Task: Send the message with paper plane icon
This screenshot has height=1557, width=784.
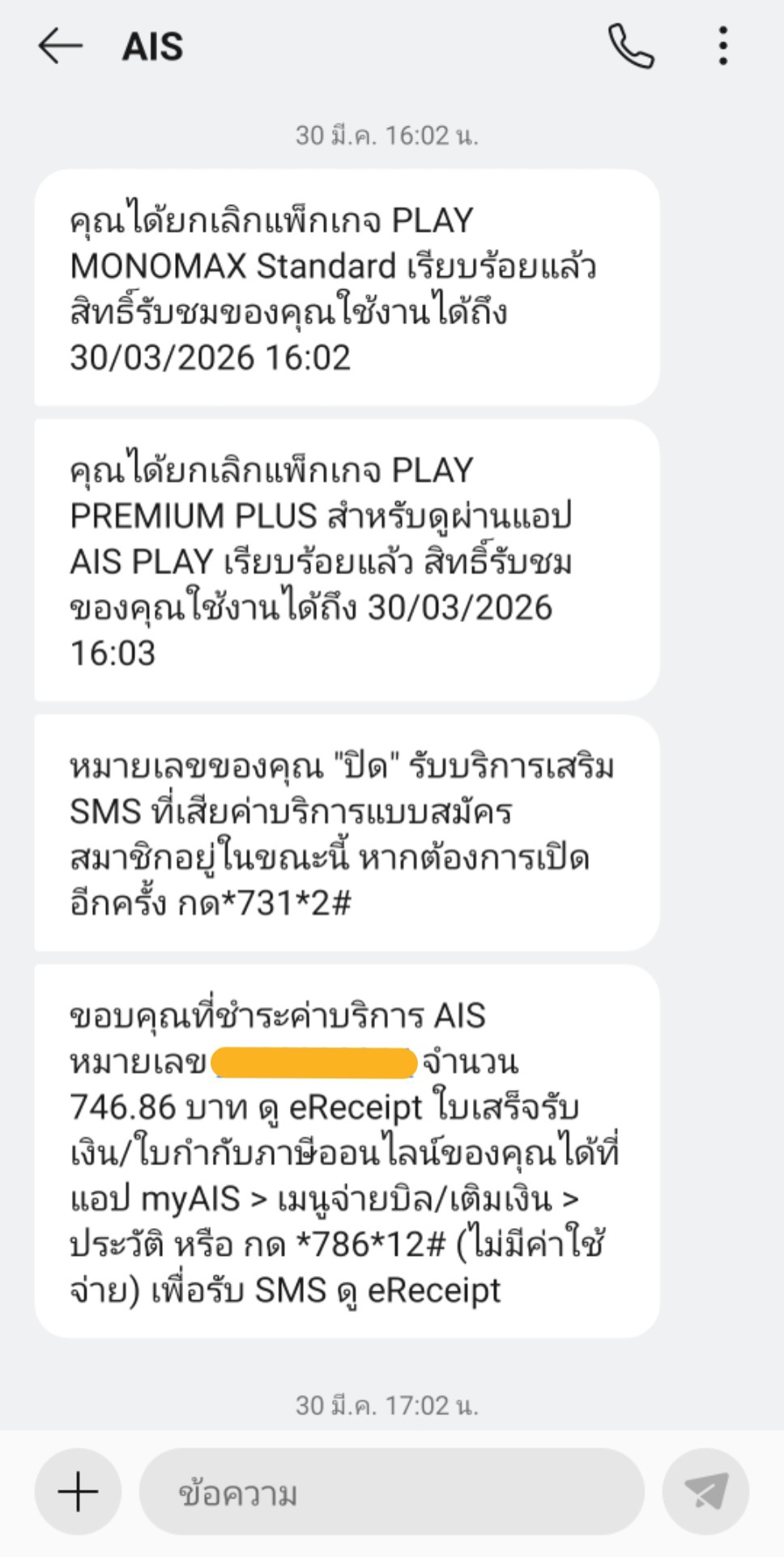Action: [705, 1491]
